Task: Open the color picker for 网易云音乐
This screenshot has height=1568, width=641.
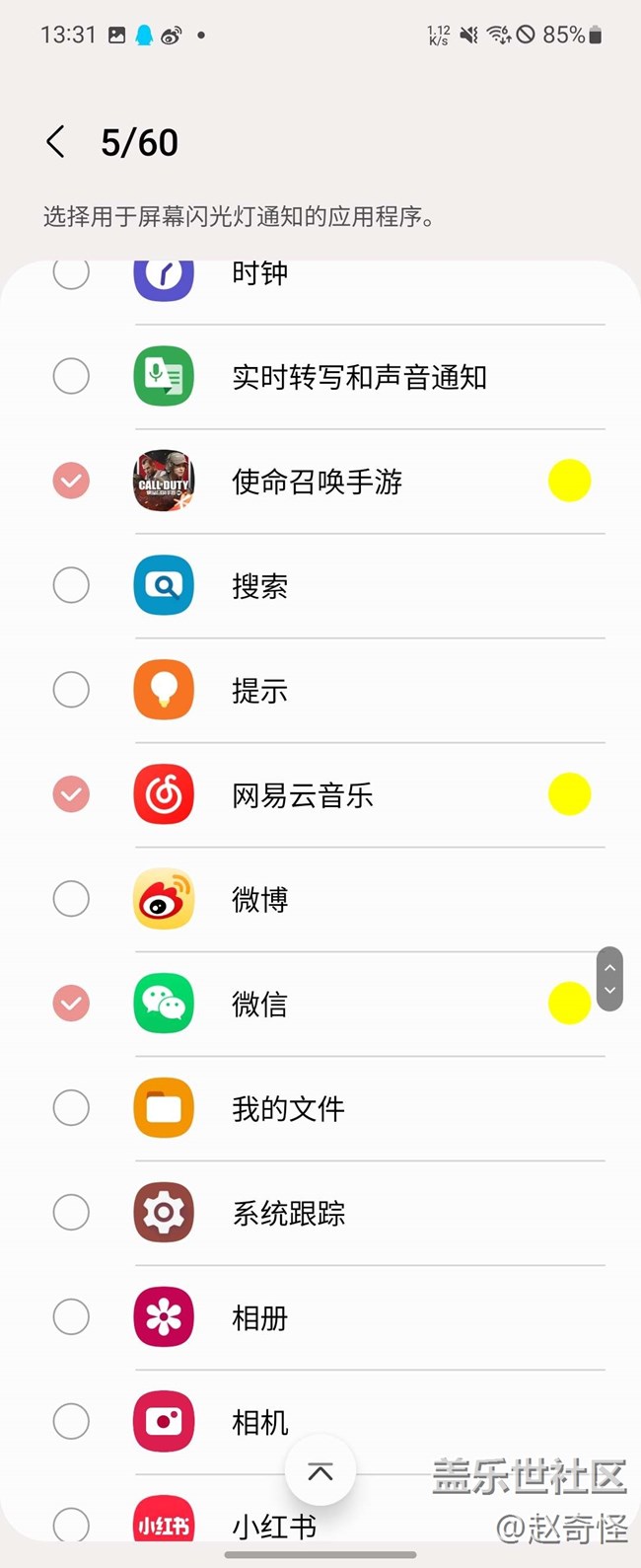Action: tap(569, 794)
